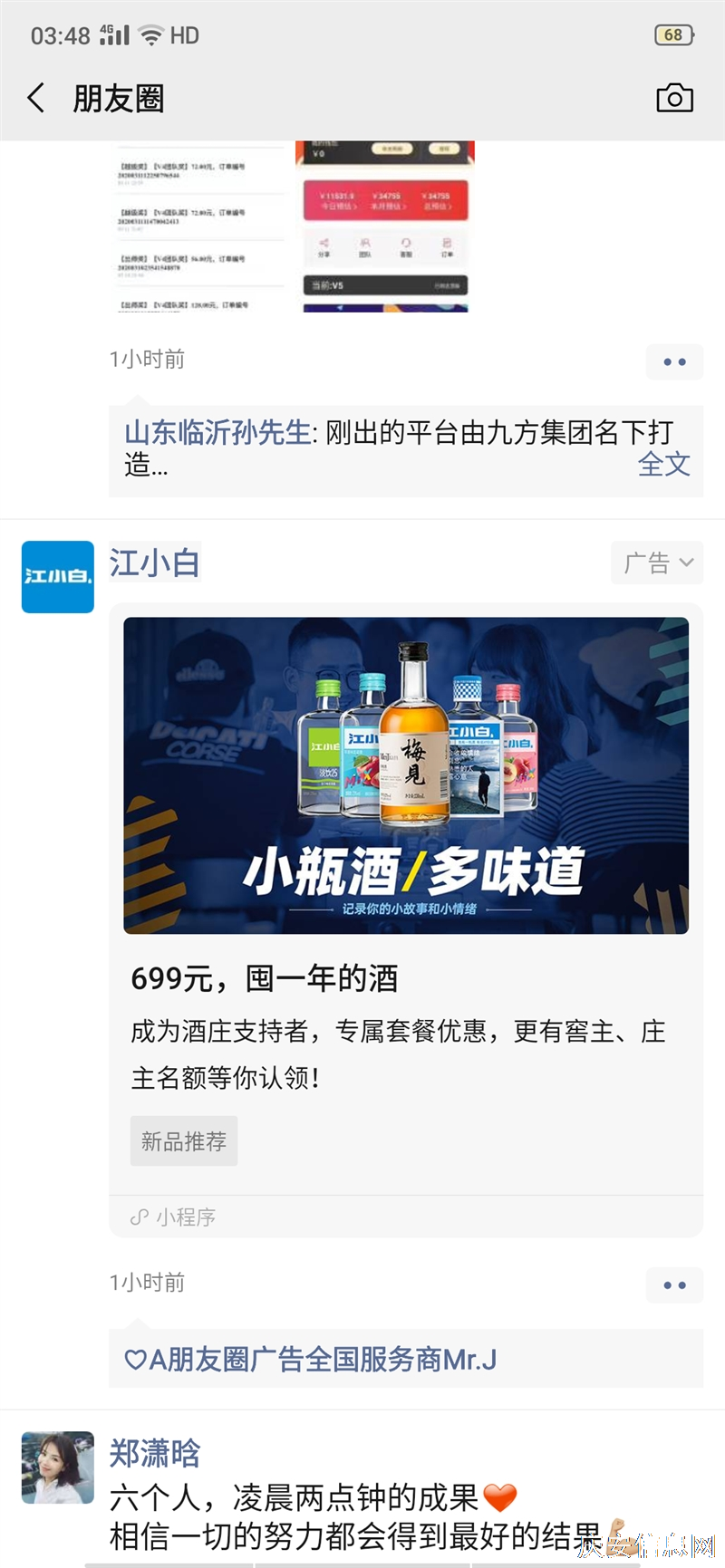
Task: Tap the 新品推荐 button
Action: tap(184, 1141)
